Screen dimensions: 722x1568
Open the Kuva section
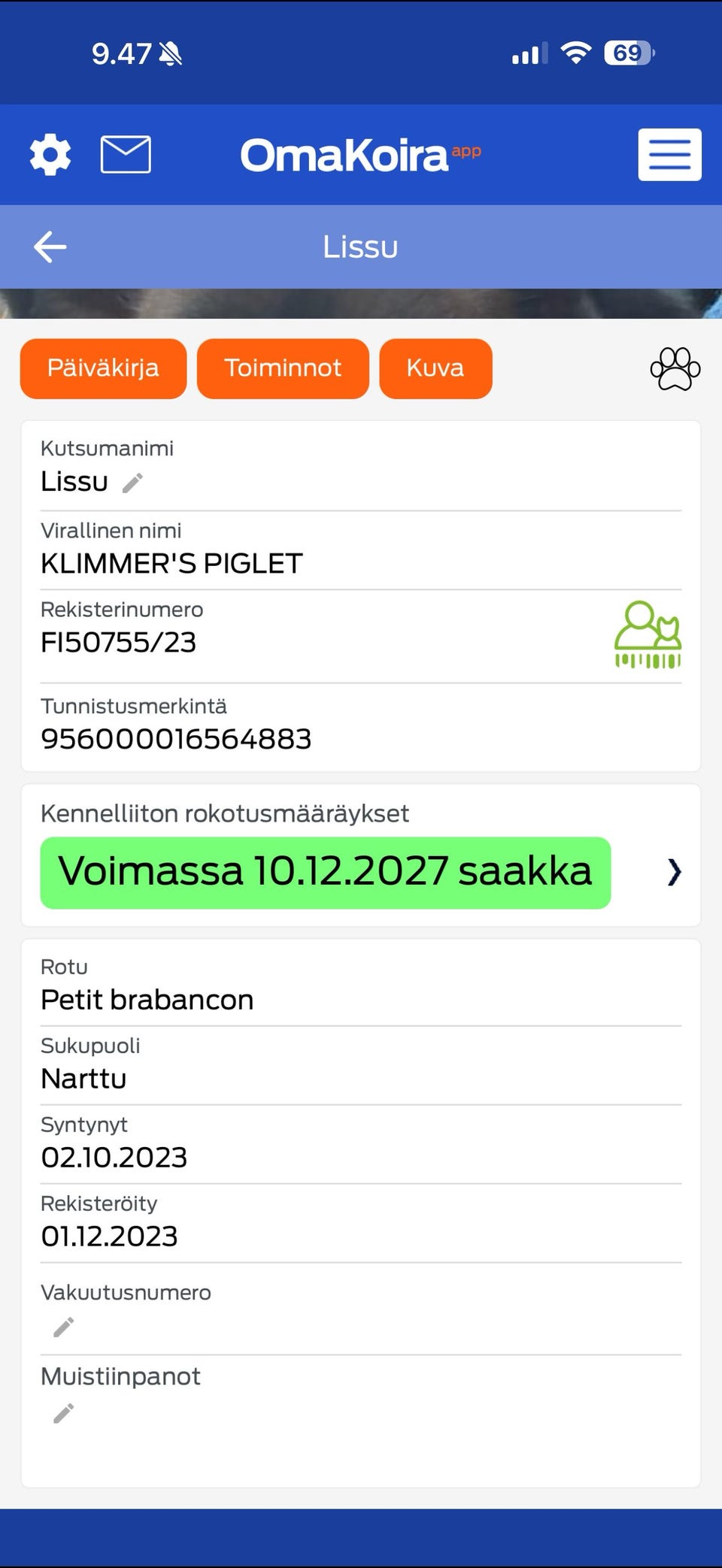click(435, 368)
